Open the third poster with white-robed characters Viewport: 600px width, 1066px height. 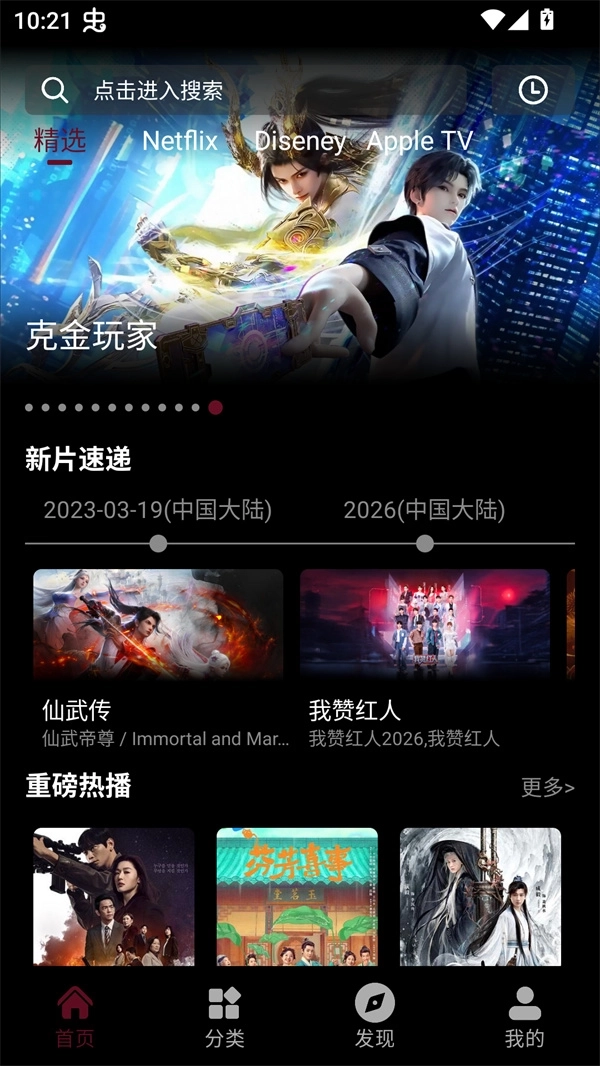480,897
